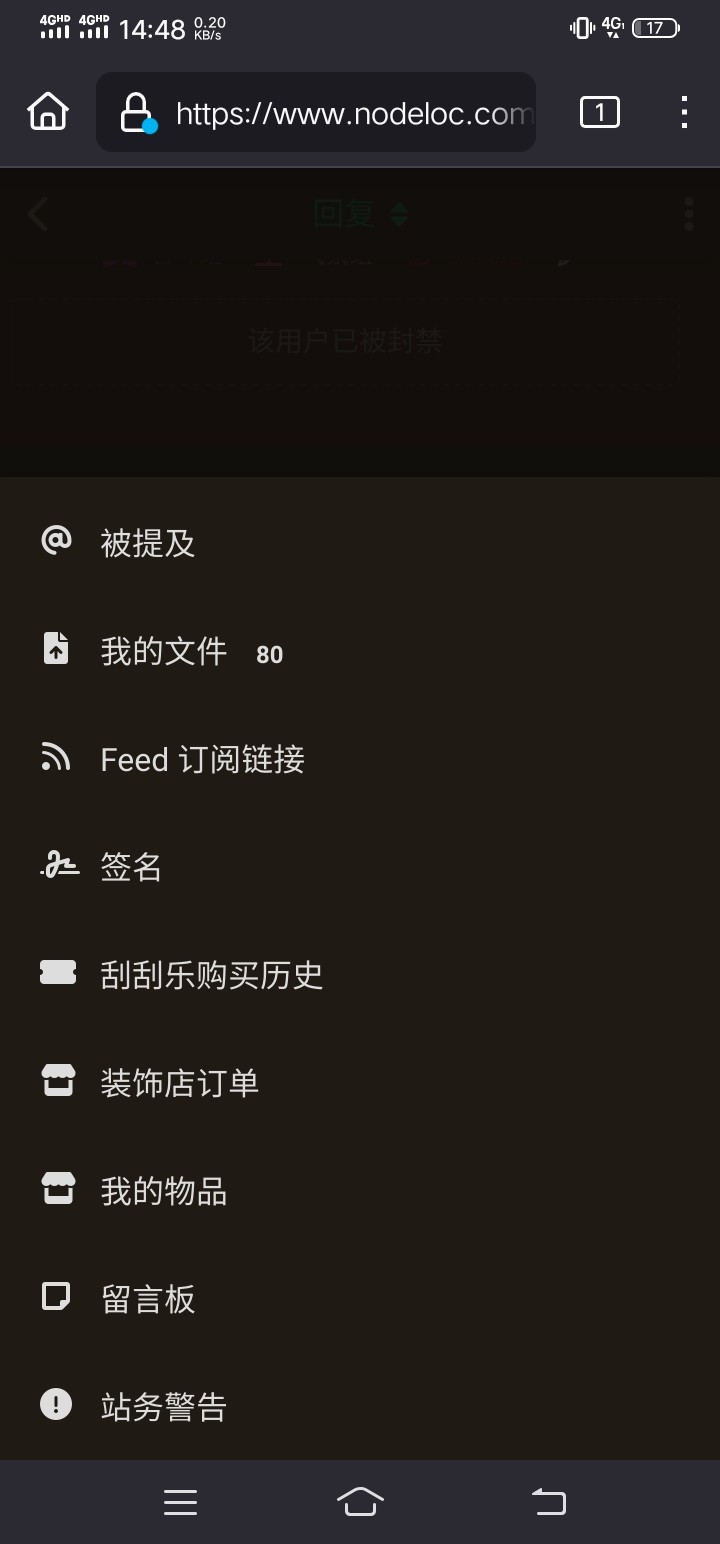
Task: Go to the browser home page
Action: click(48, 112)
